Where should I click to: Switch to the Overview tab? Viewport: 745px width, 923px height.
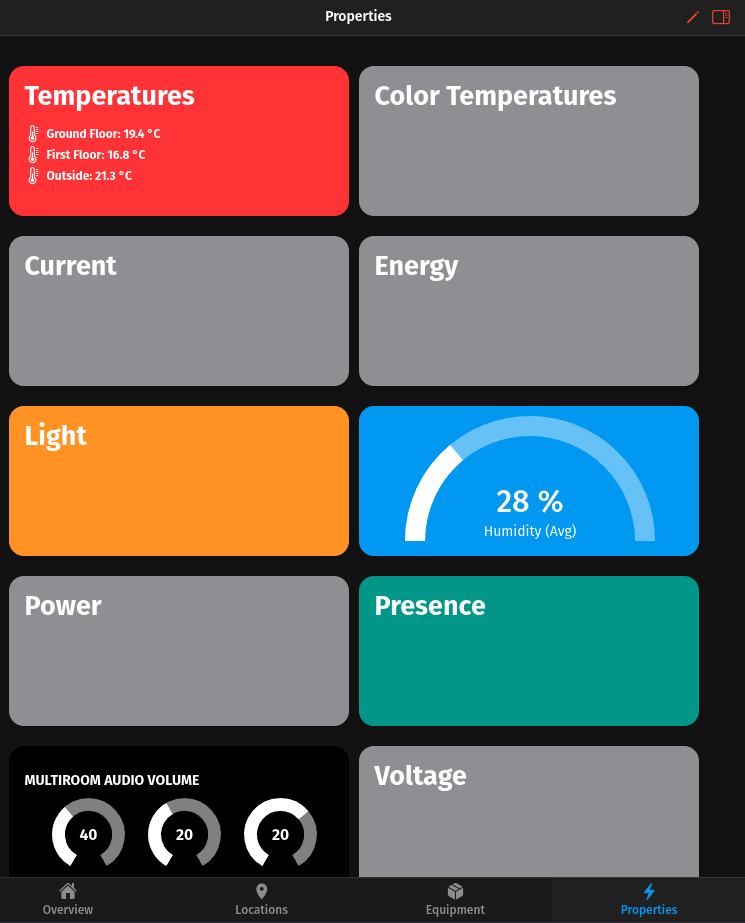[68, 899]
